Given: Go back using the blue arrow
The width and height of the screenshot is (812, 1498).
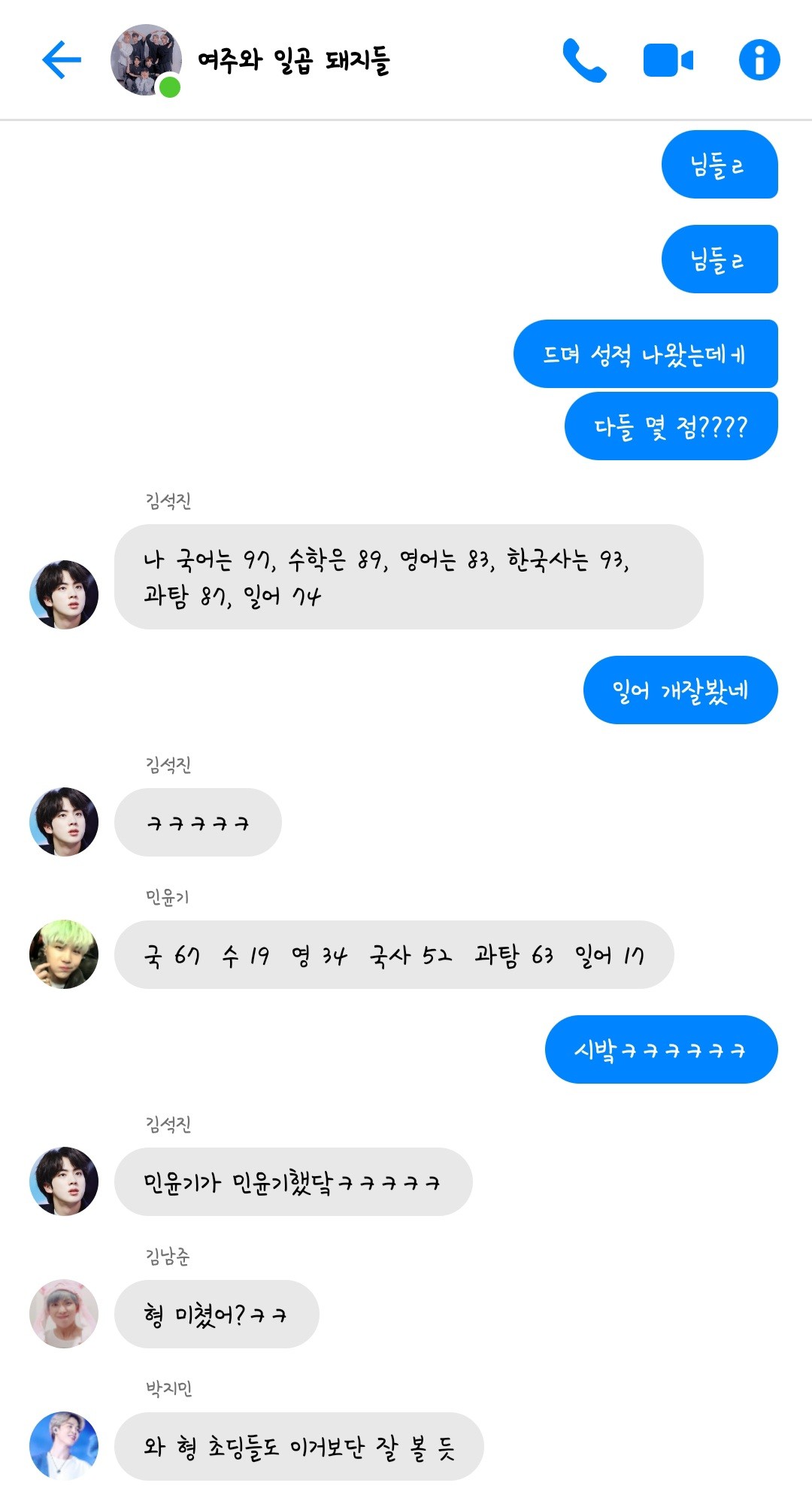Looking at the screenshot, I should coord(62,60).
